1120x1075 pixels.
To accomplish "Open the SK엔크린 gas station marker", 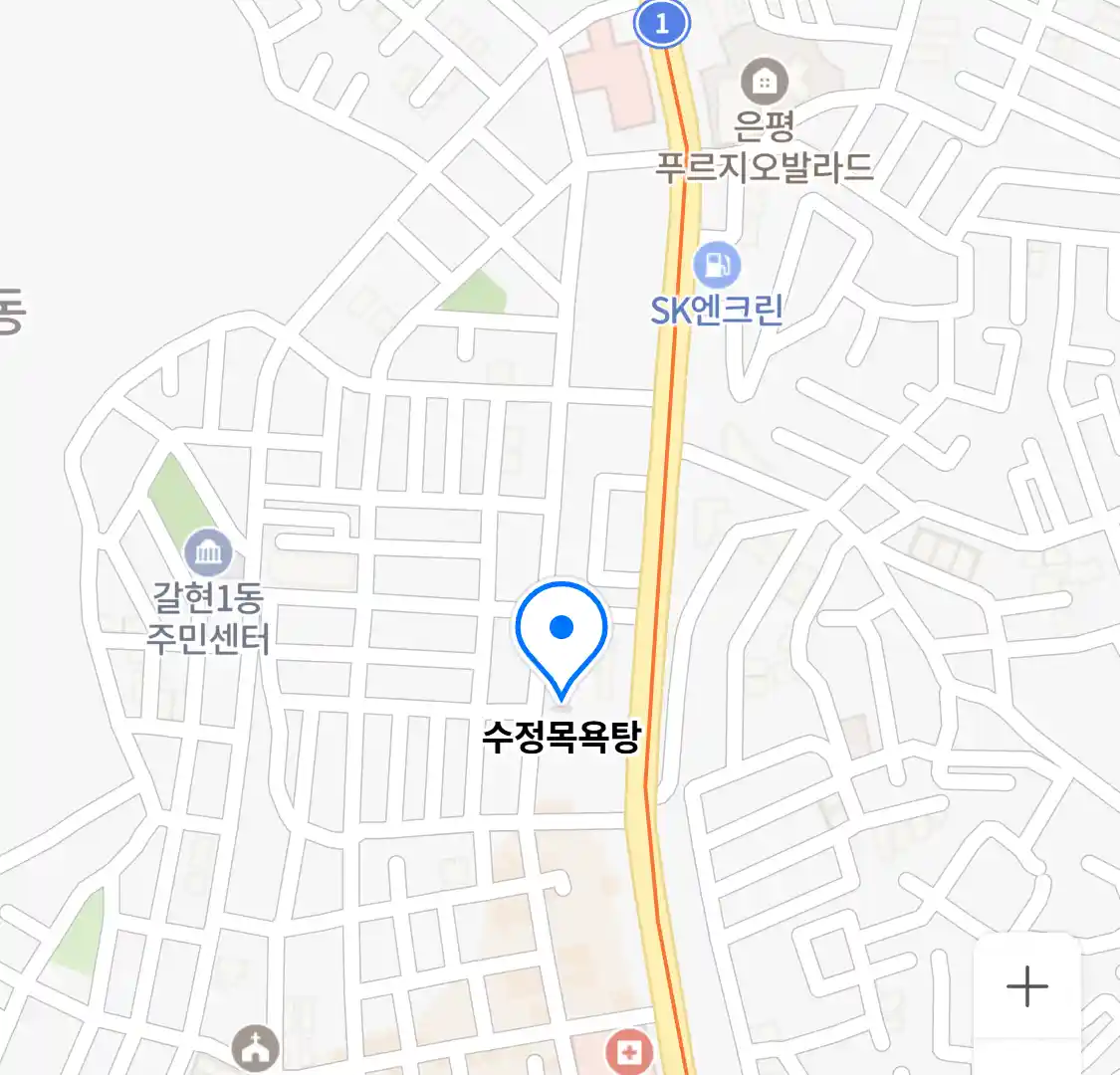I will click(x=716, y=266).
